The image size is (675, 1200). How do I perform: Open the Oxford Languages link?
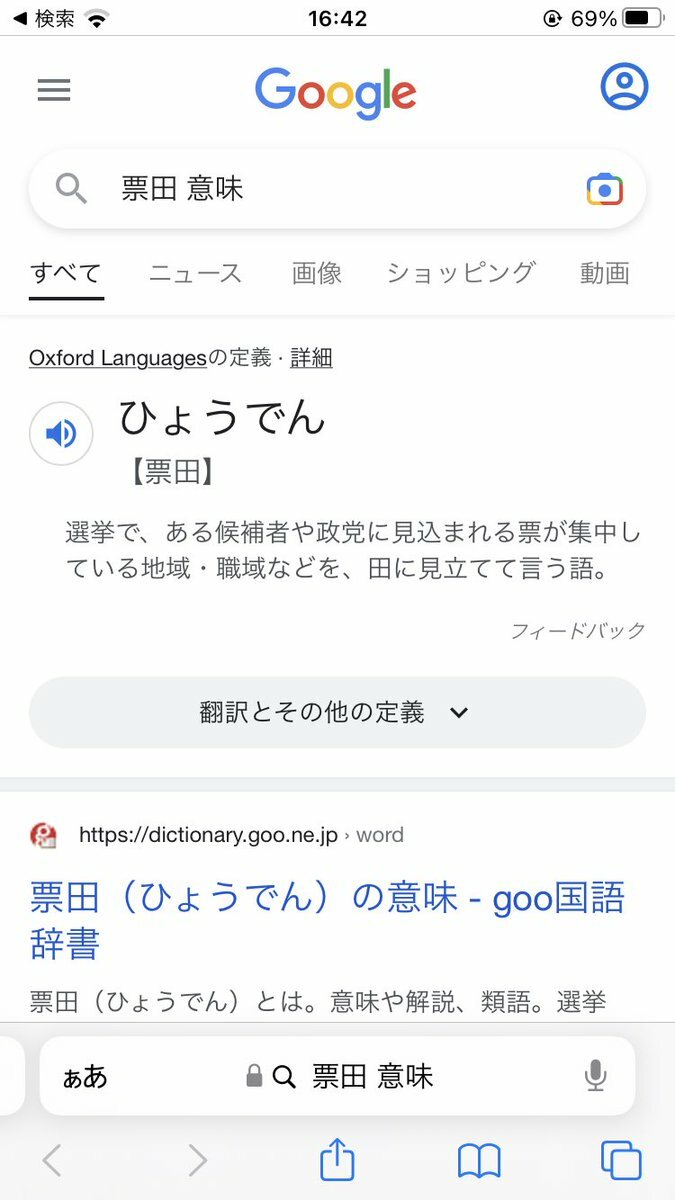pyautogui.click(x=117, y=358)
